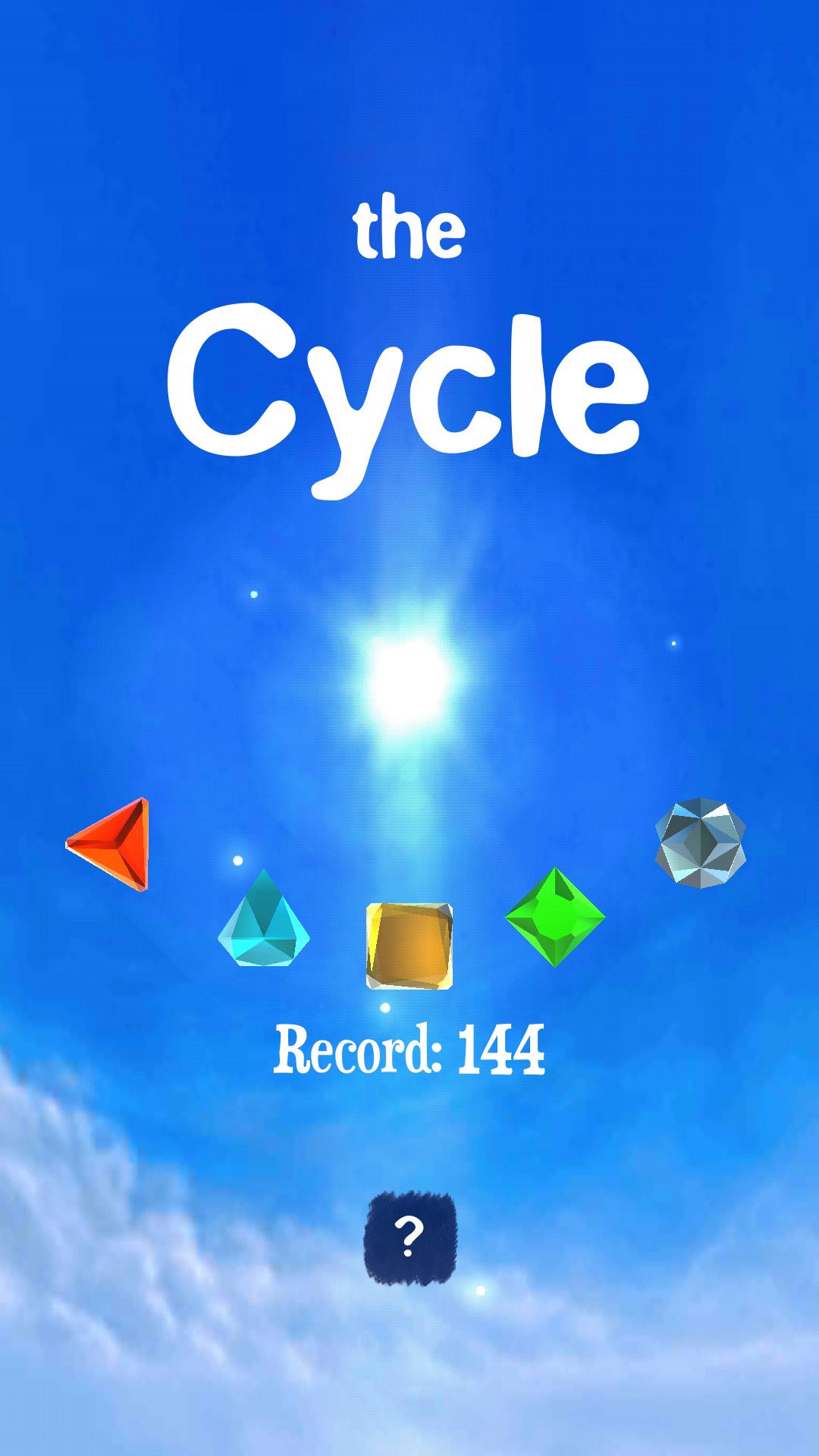The width and height of the screenshot is (819, 1456).
Task: Choose the silver faceted gem
Action: (x=700, y=843)
